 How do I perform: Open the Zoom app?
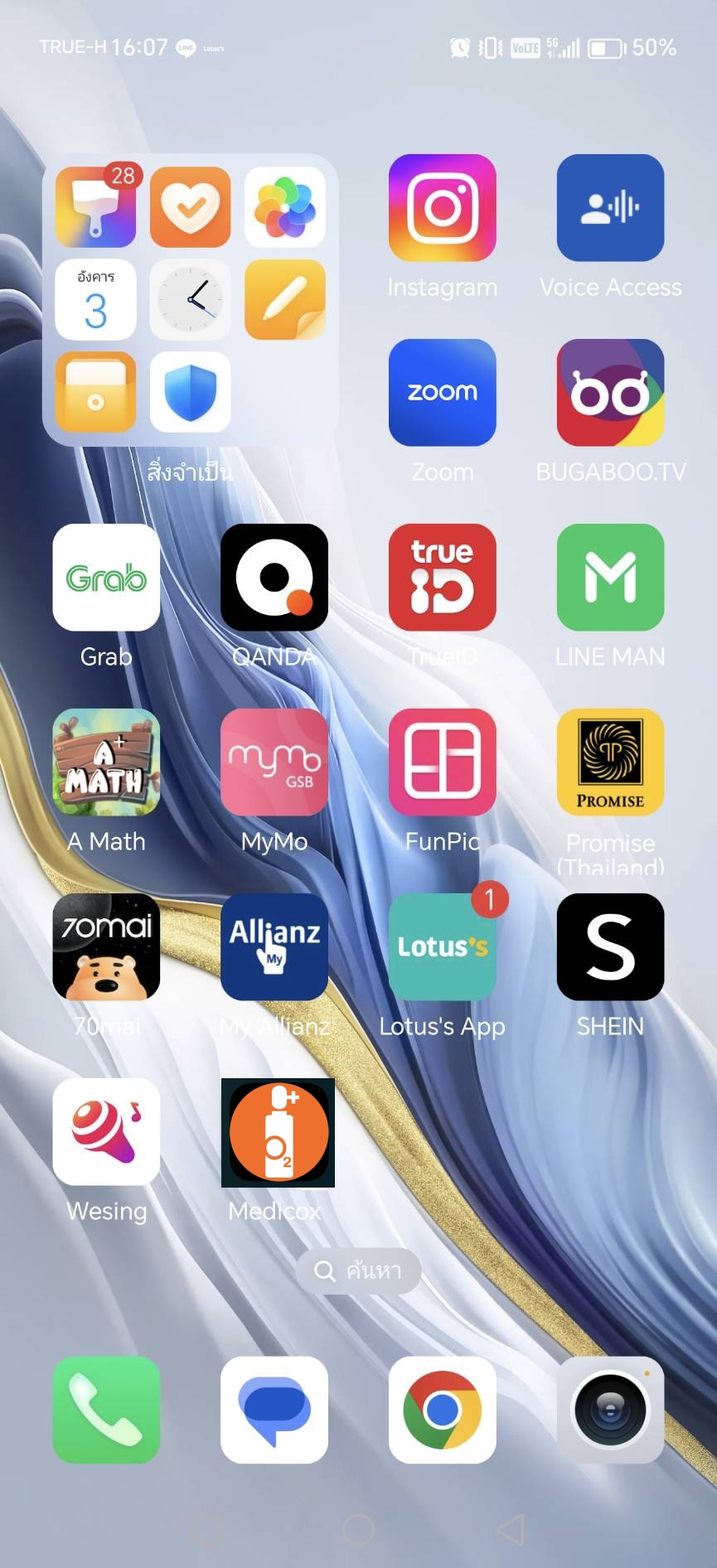[x=442, y=393]
